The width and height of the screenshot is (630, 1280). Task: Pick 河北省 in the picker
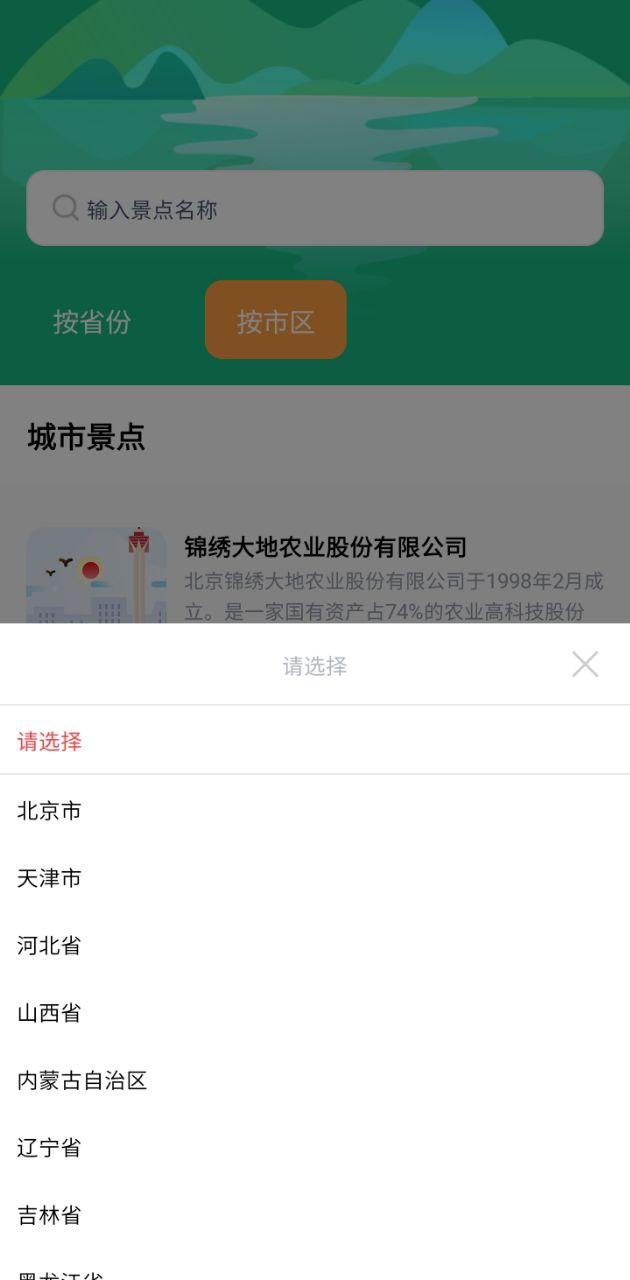coord(49,946)
